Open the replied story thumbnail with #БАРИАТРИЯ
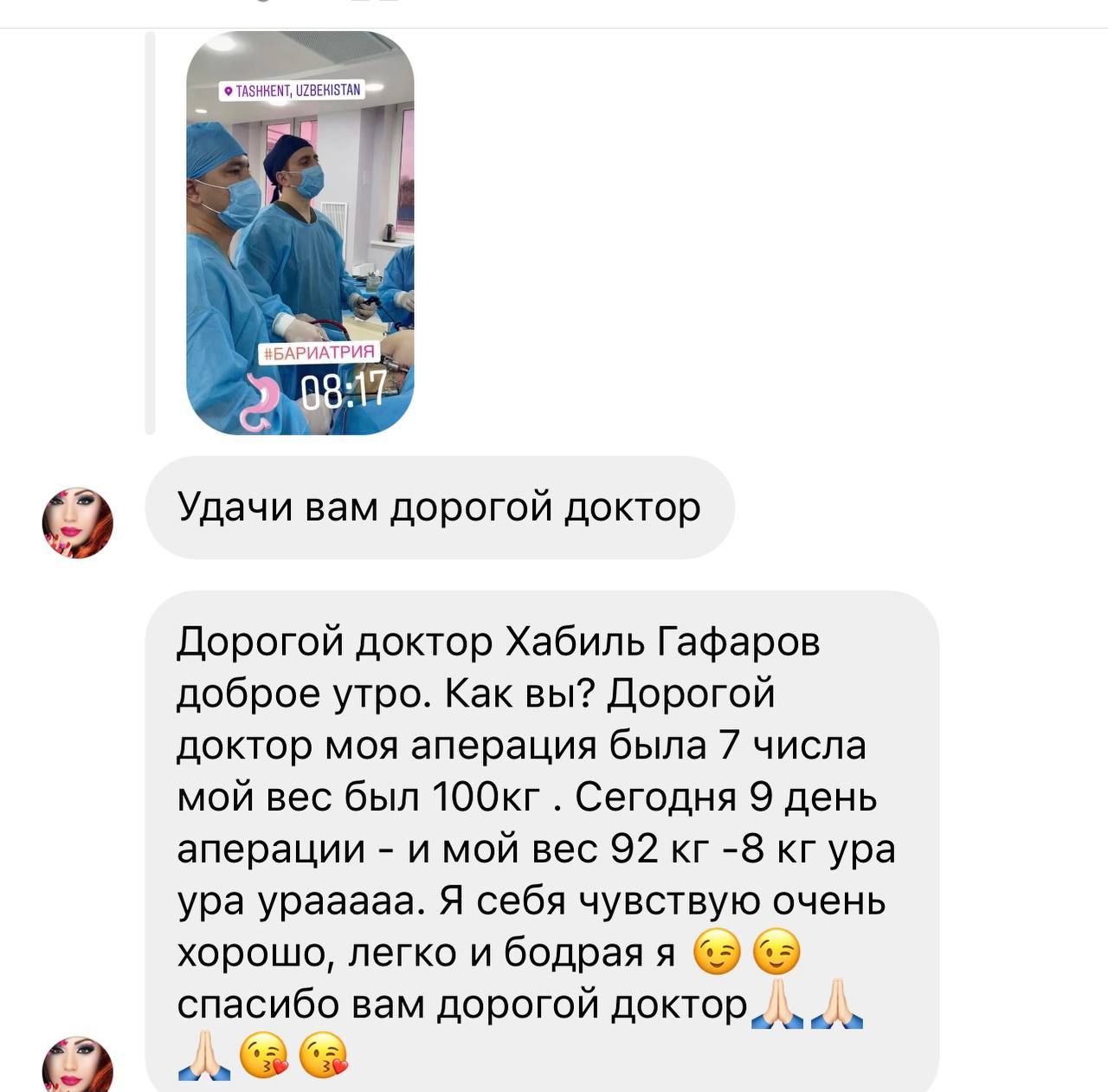This screenshot has width=1108, height=1092. (x=300, y=233)
